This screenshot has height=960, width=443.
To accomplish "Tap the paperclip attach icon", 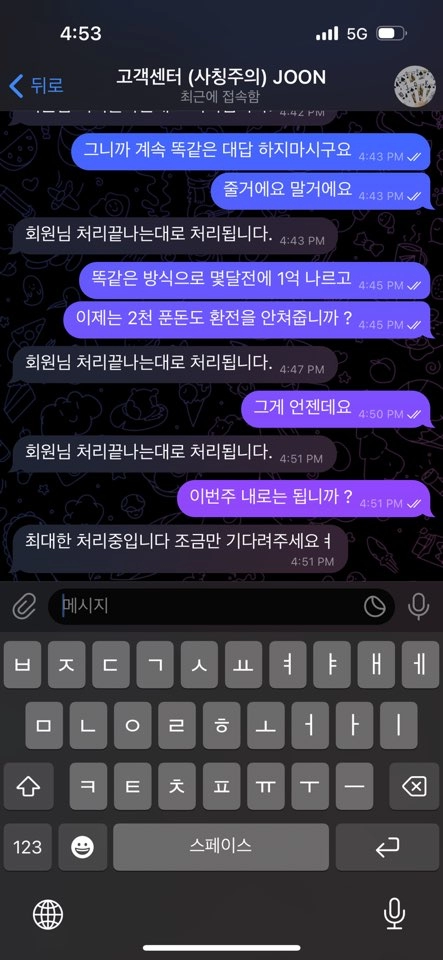I will [x=24, y=607].
